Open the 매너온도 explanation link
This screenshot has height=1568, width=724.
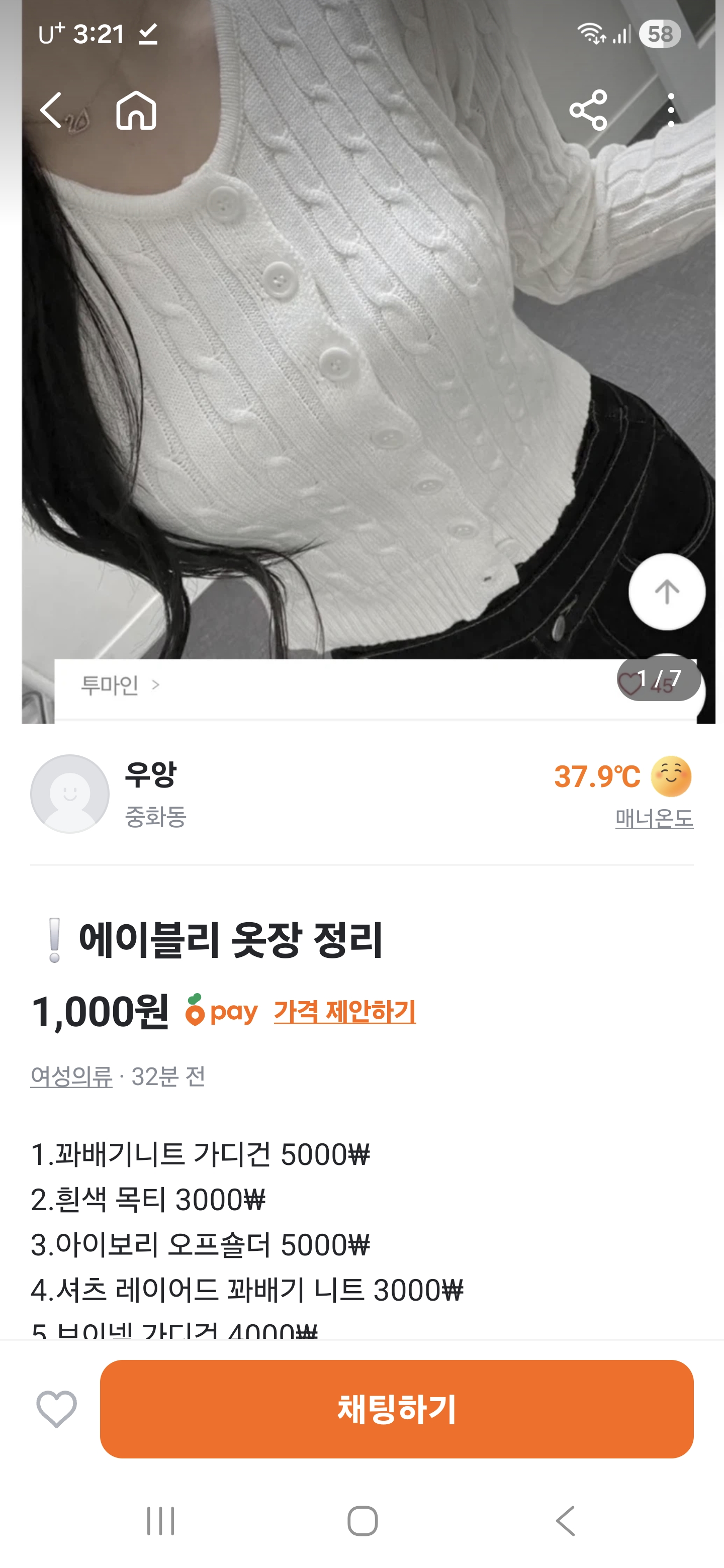point(654,819)
